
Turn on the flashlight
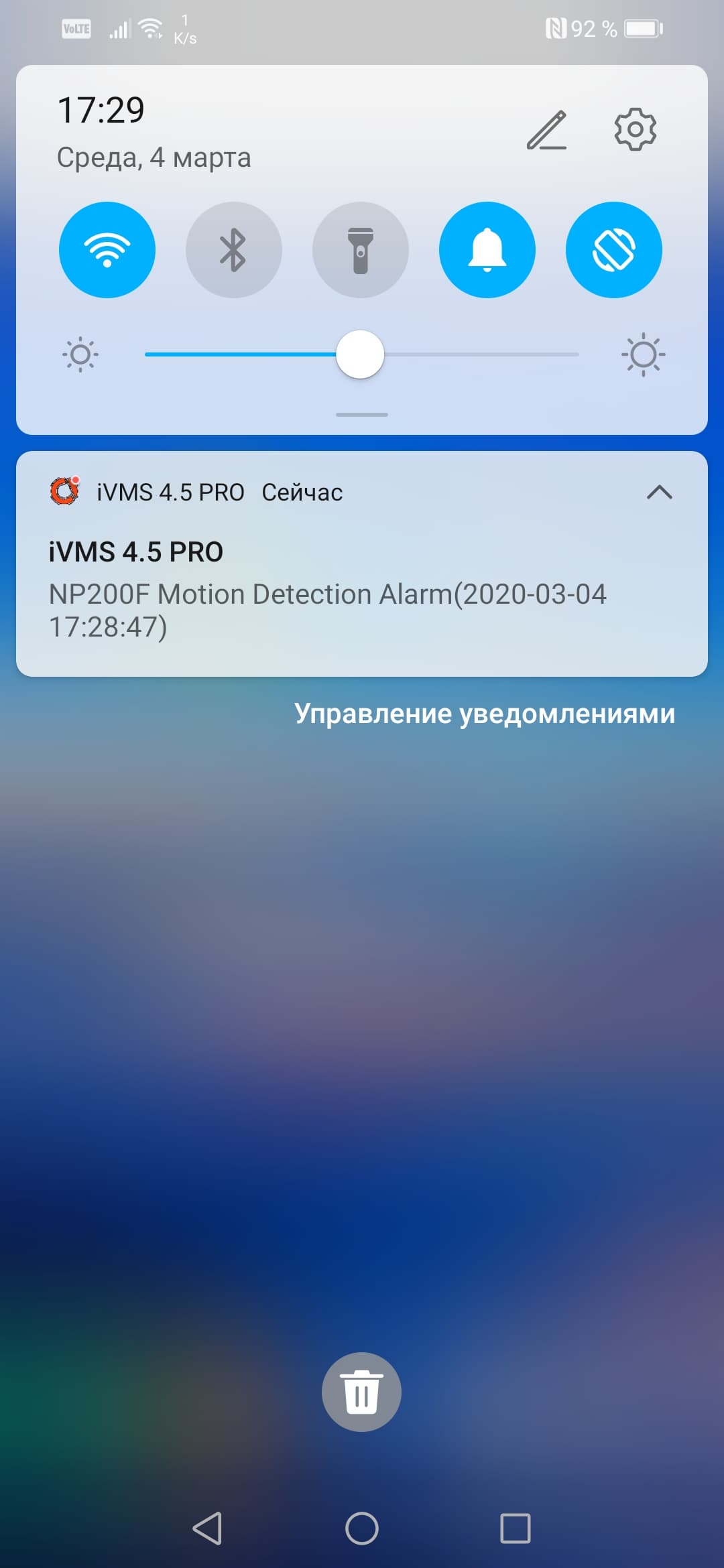[x=361, y=250]
